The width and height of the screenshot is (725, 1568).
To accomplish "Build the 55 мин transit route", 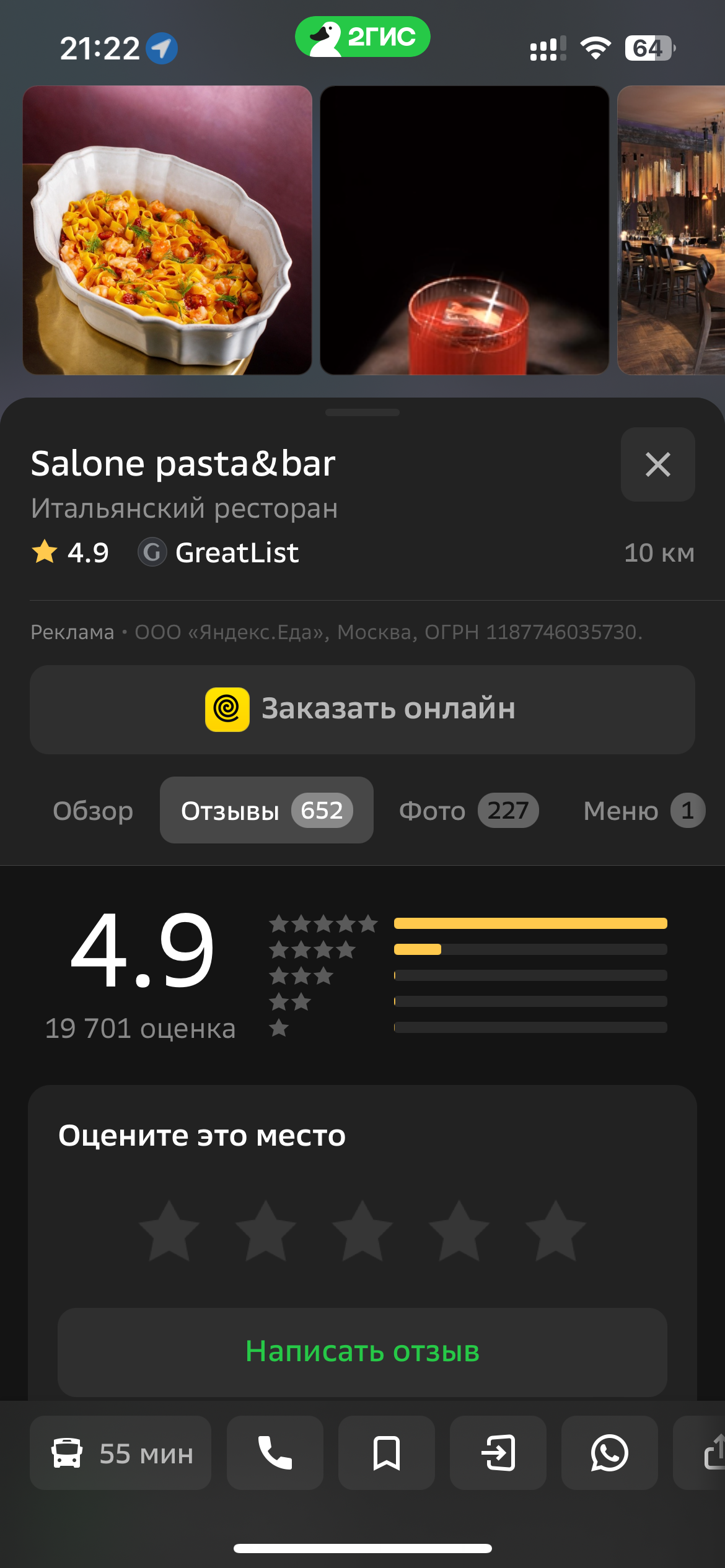I will pos(121,1453).
